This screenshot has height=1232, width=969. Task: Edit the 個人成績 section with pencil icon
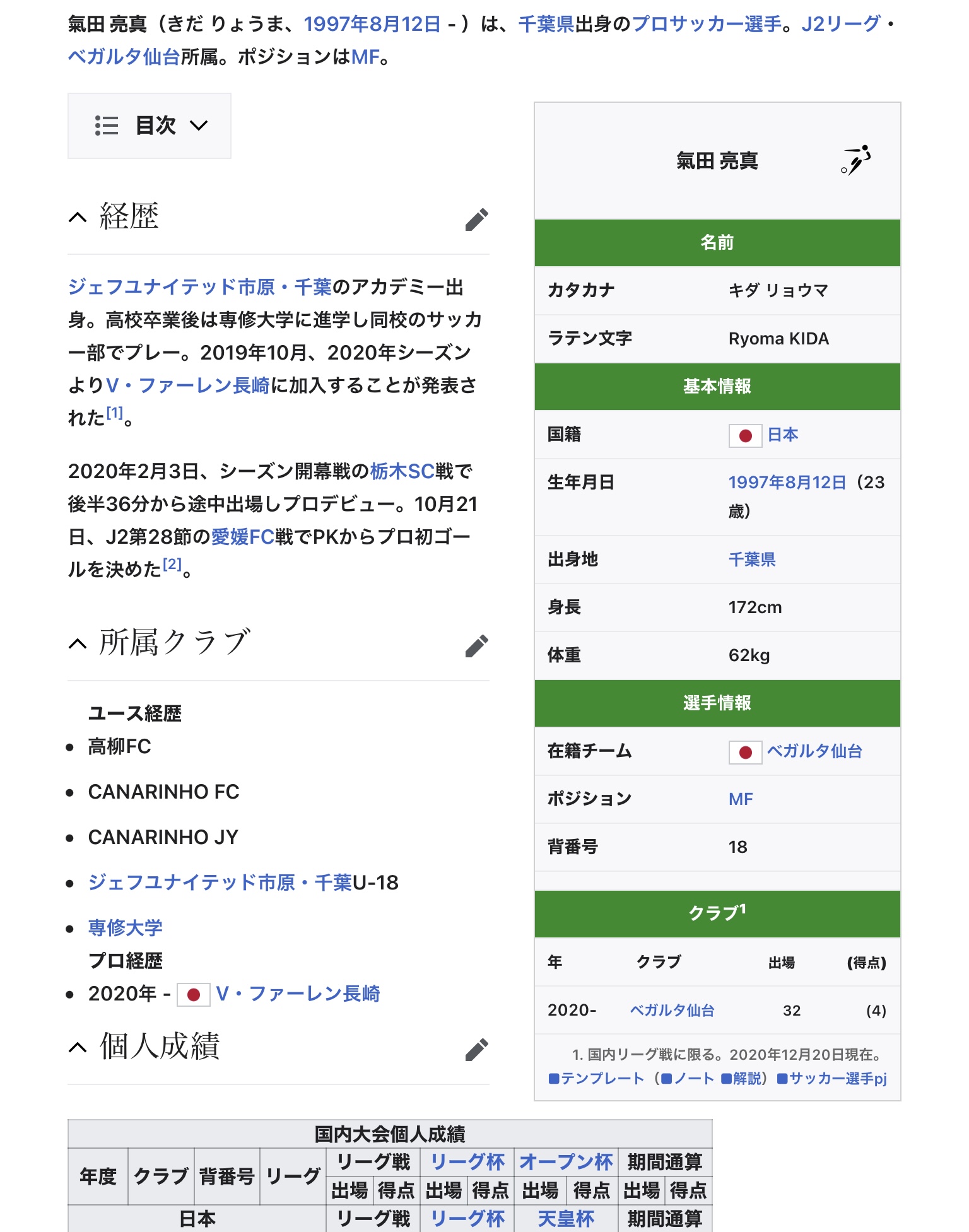pos(476,1050)
